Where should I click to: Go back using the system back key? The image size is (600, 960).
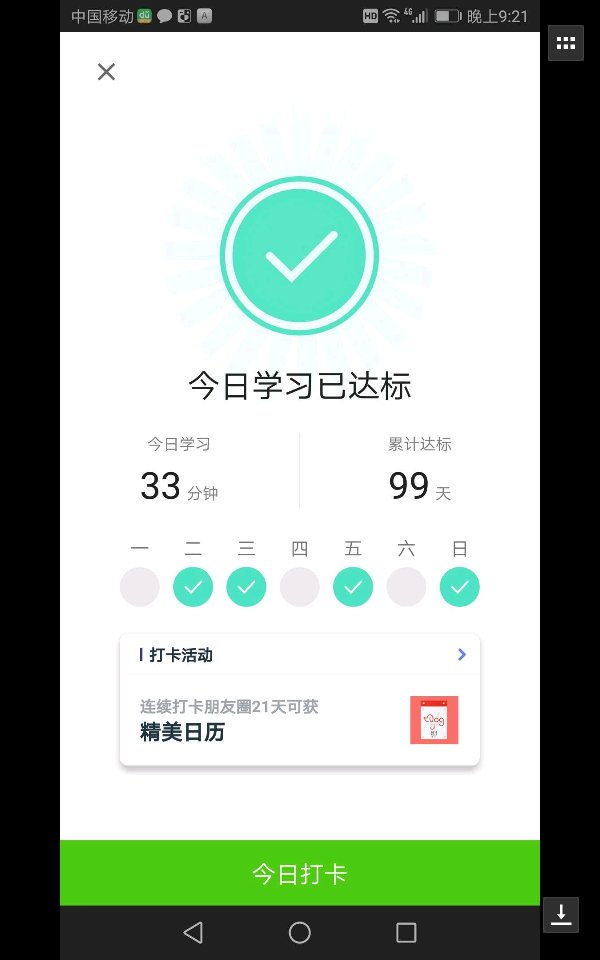coord(193,932)
